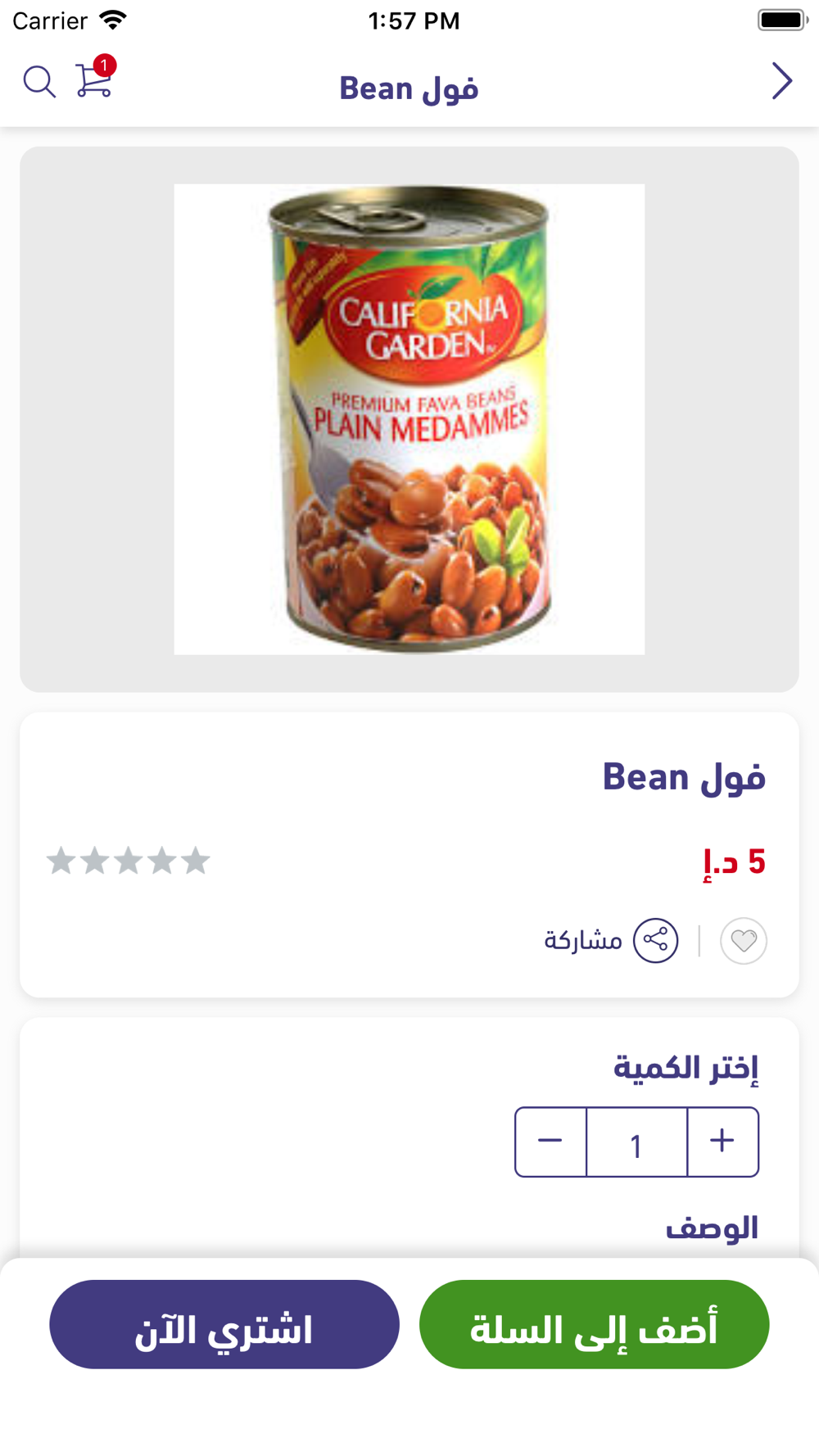Open the shopping cart
819x1456 pixels.
(x=95, y=77)
